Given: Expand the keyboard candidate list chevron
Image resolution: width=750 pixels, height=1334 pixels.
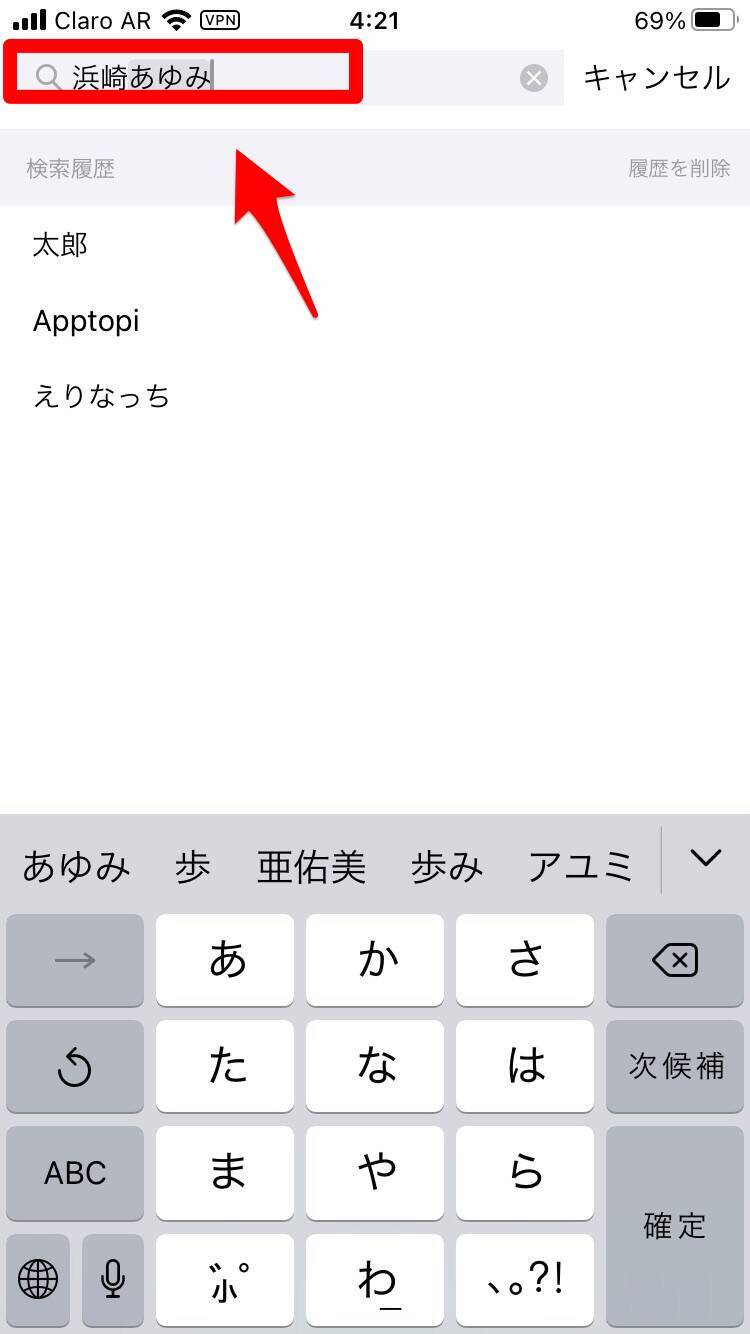Looking at the screenshot, I should pyautogui.click(x=706, y=858).
